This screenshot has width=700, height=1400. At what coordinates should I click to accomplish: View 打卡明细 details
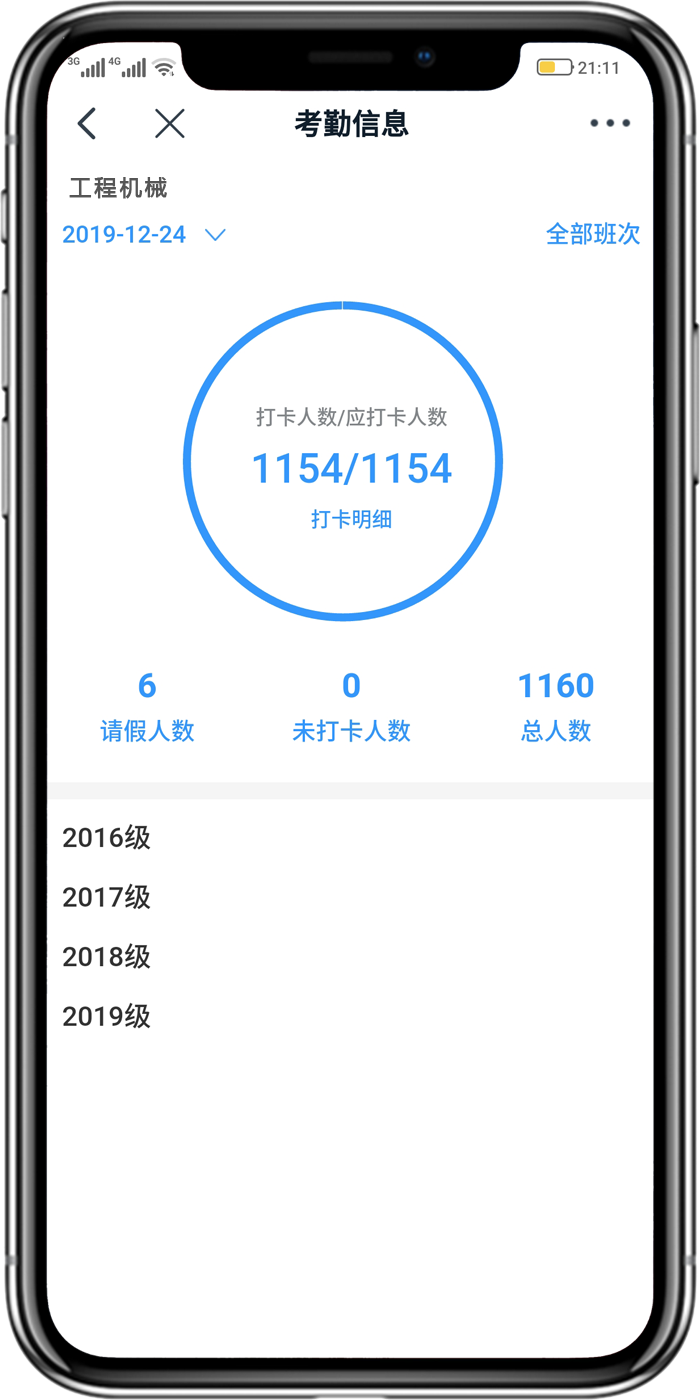click(351, 521)
